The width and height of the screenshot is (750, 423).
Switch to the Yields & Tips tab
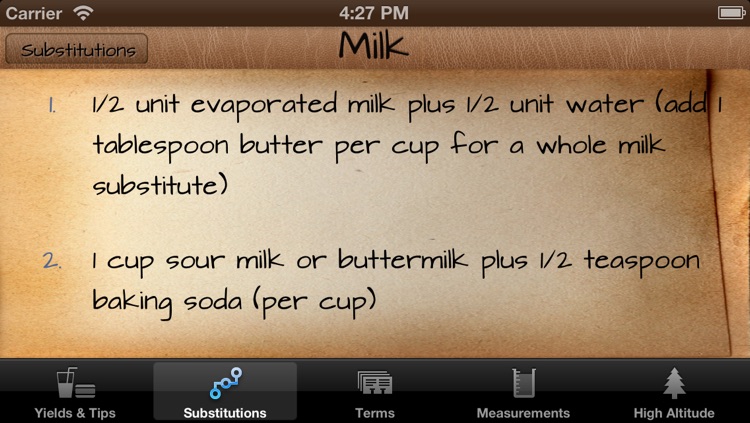click(75, 392)
